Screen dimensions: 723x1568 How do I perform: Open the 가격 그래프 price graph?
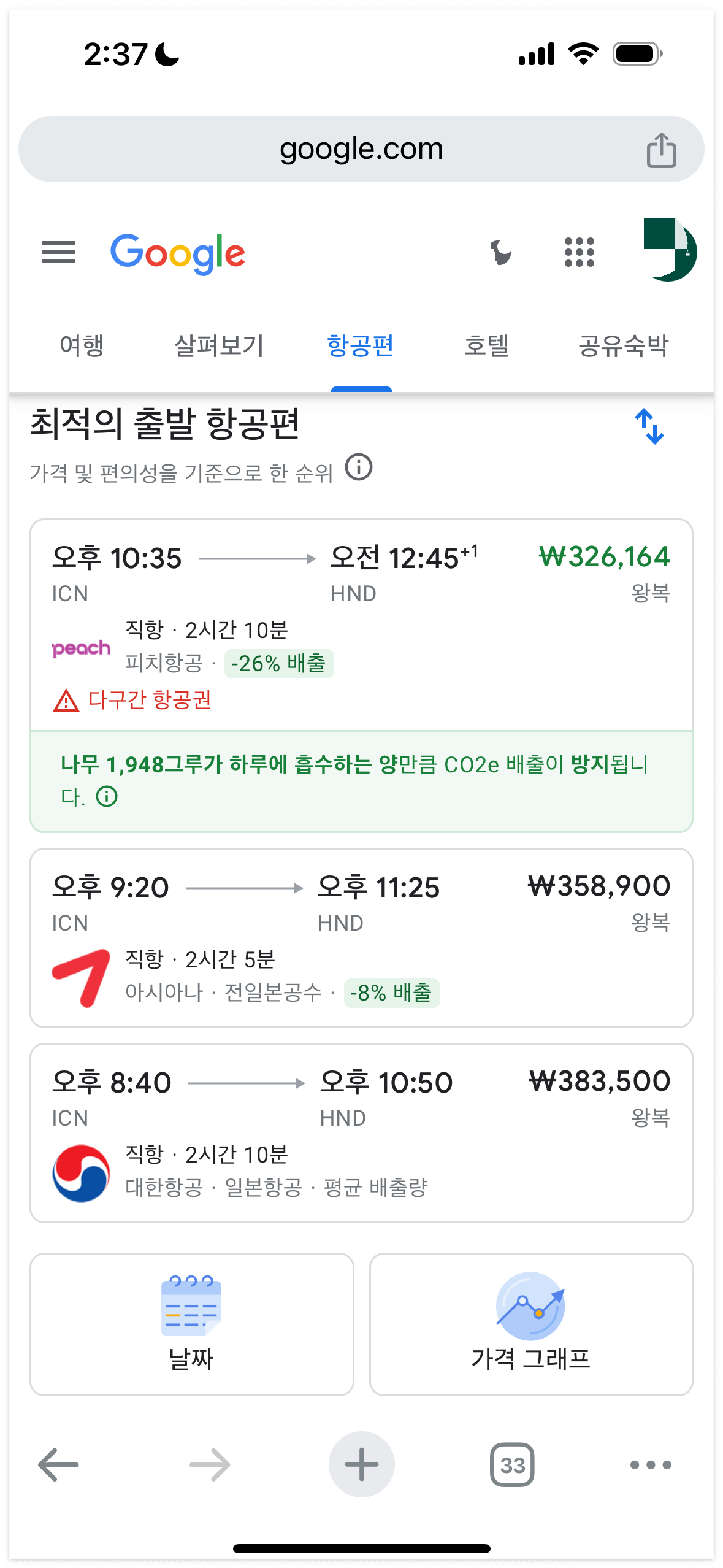click(x=530, y=1325)
